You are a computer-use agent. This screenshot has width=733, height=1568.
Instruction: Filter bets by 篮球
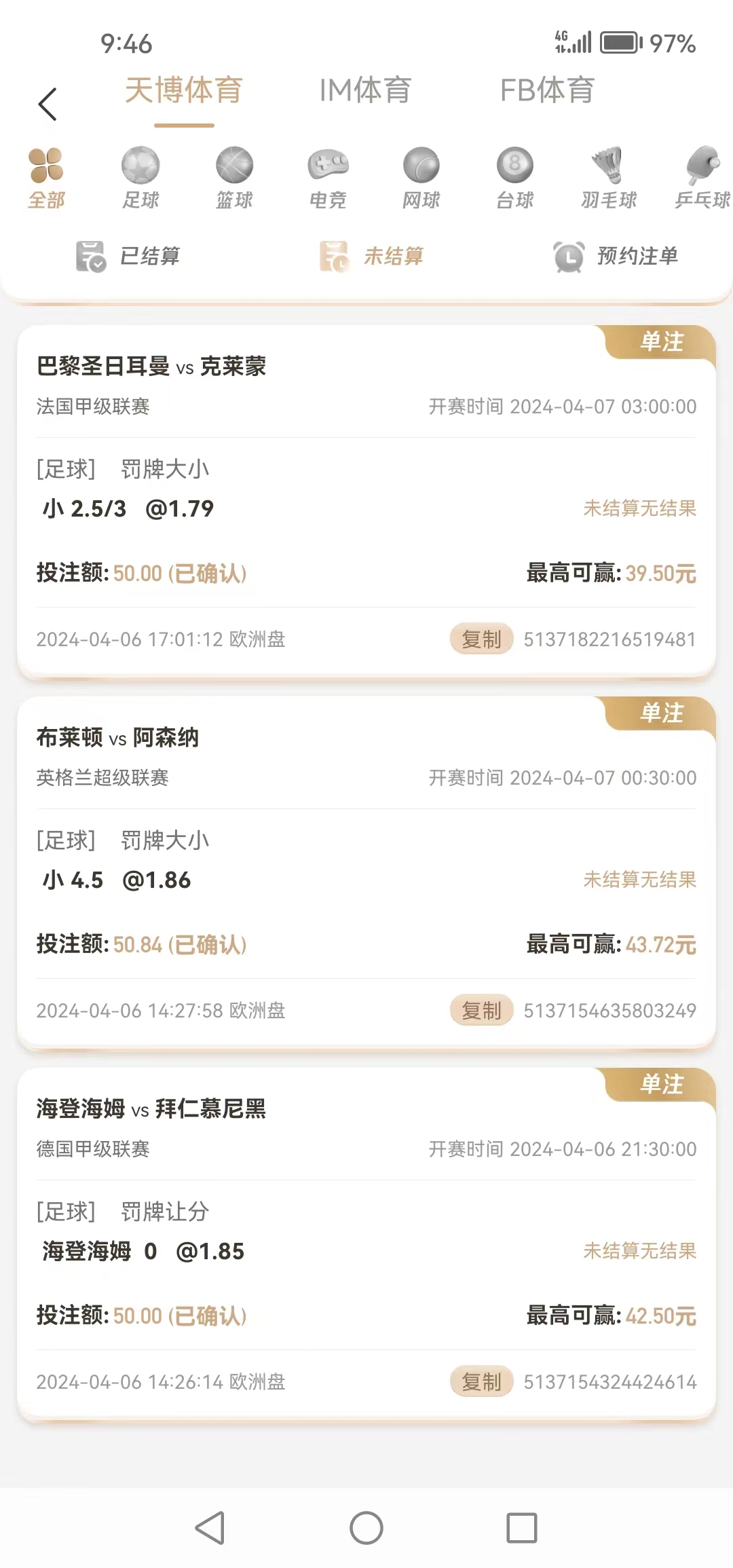tap(234, 178)
